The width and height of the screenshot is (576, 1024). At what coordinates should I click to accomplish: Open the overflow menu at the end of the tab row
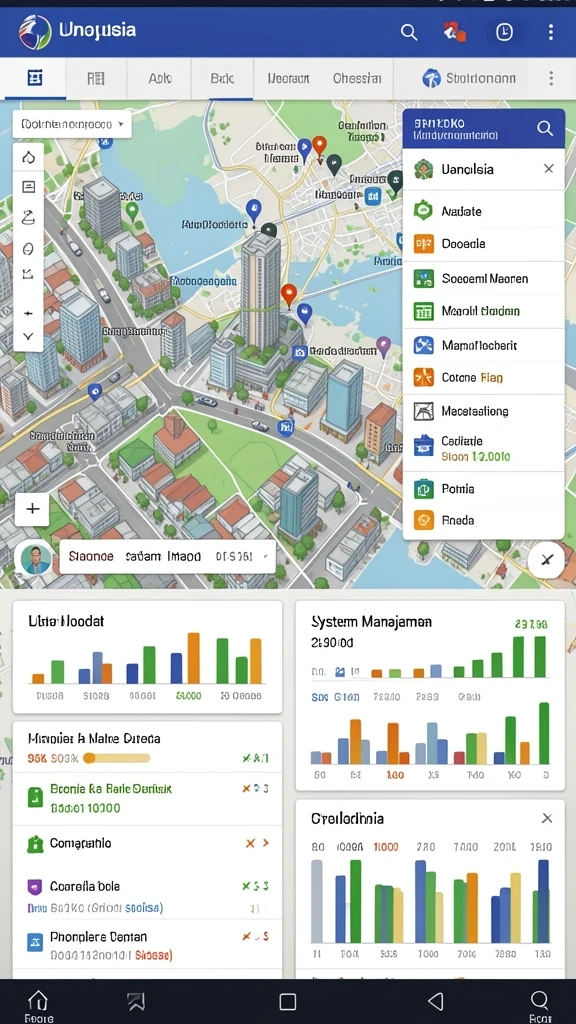(x=551, y=78)
